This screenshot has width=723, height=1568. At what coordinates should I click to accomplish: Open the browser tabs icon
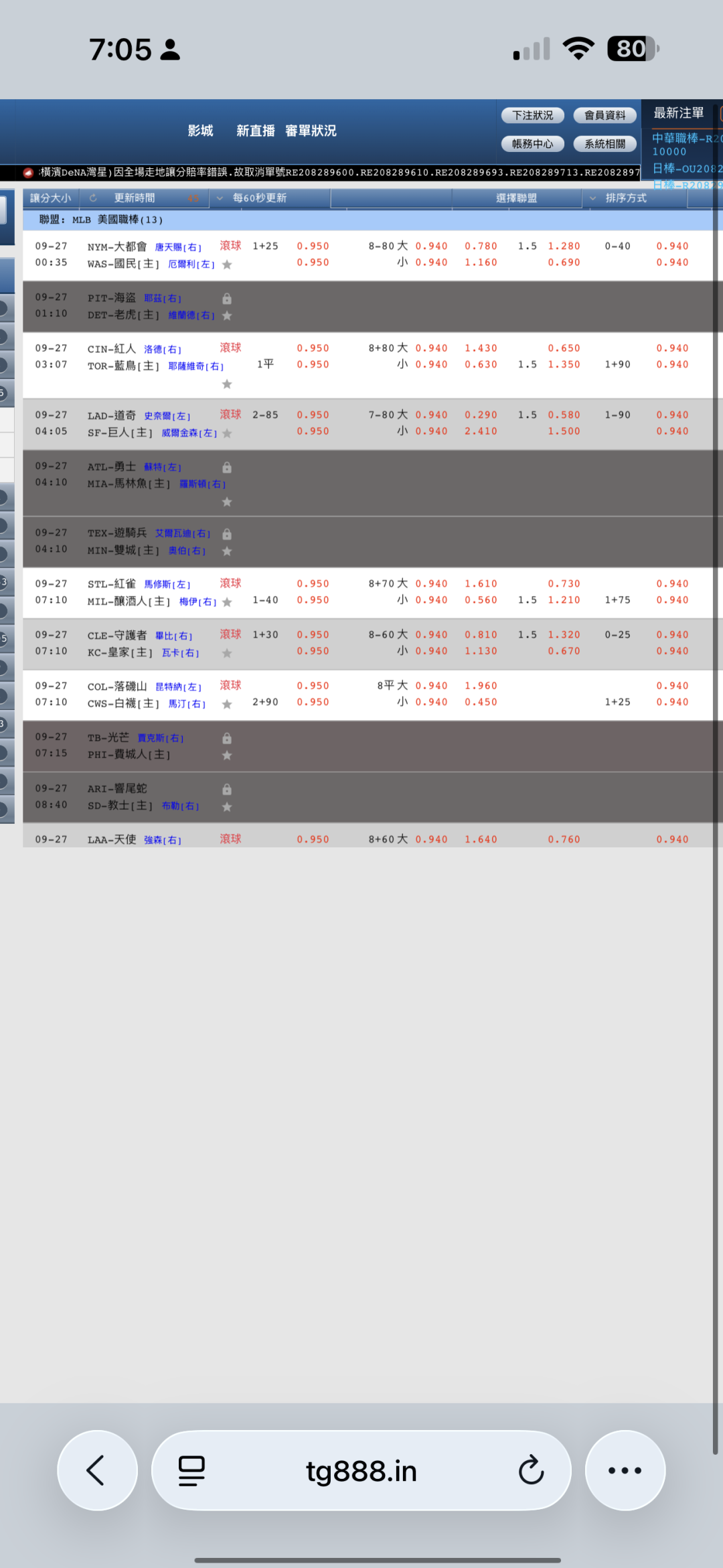[x=191, y=1471]
